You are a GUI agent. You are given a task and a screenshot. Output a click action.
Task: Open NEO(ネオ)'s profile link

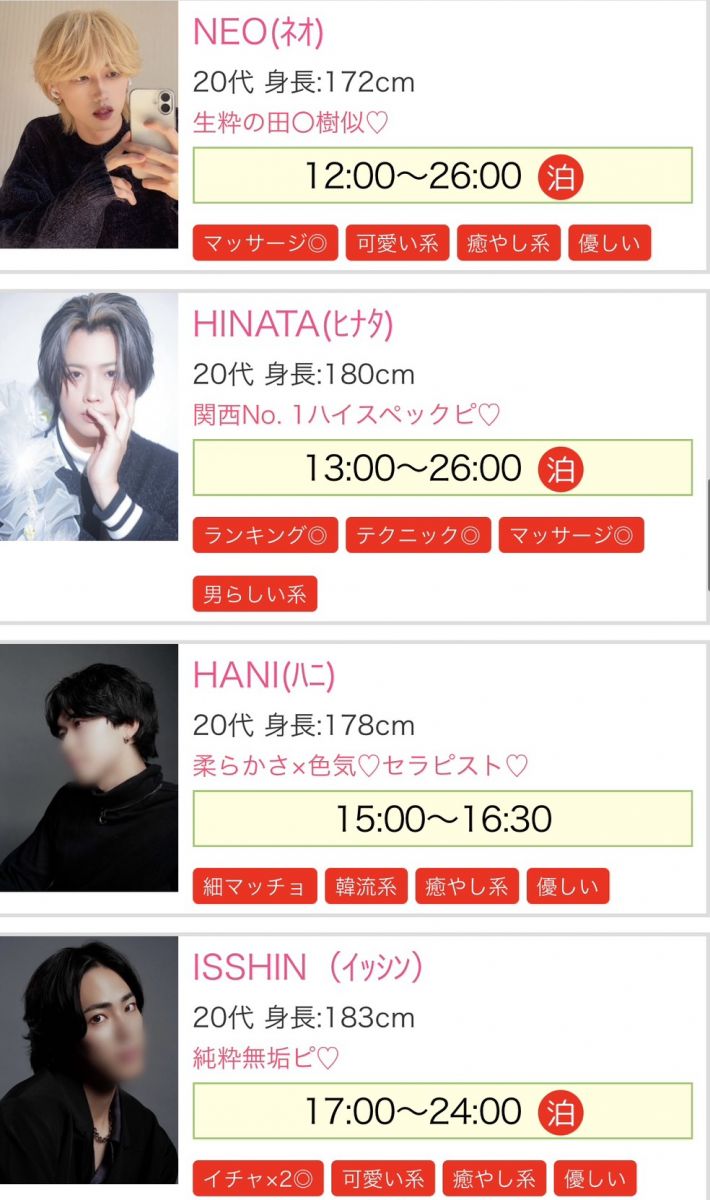click(x=258, y=32)
